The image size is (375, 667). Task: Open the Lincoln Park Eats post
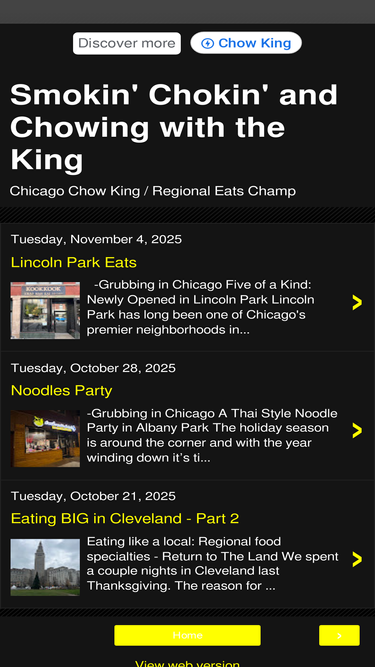pyautogui.click(x=74, y=262)
